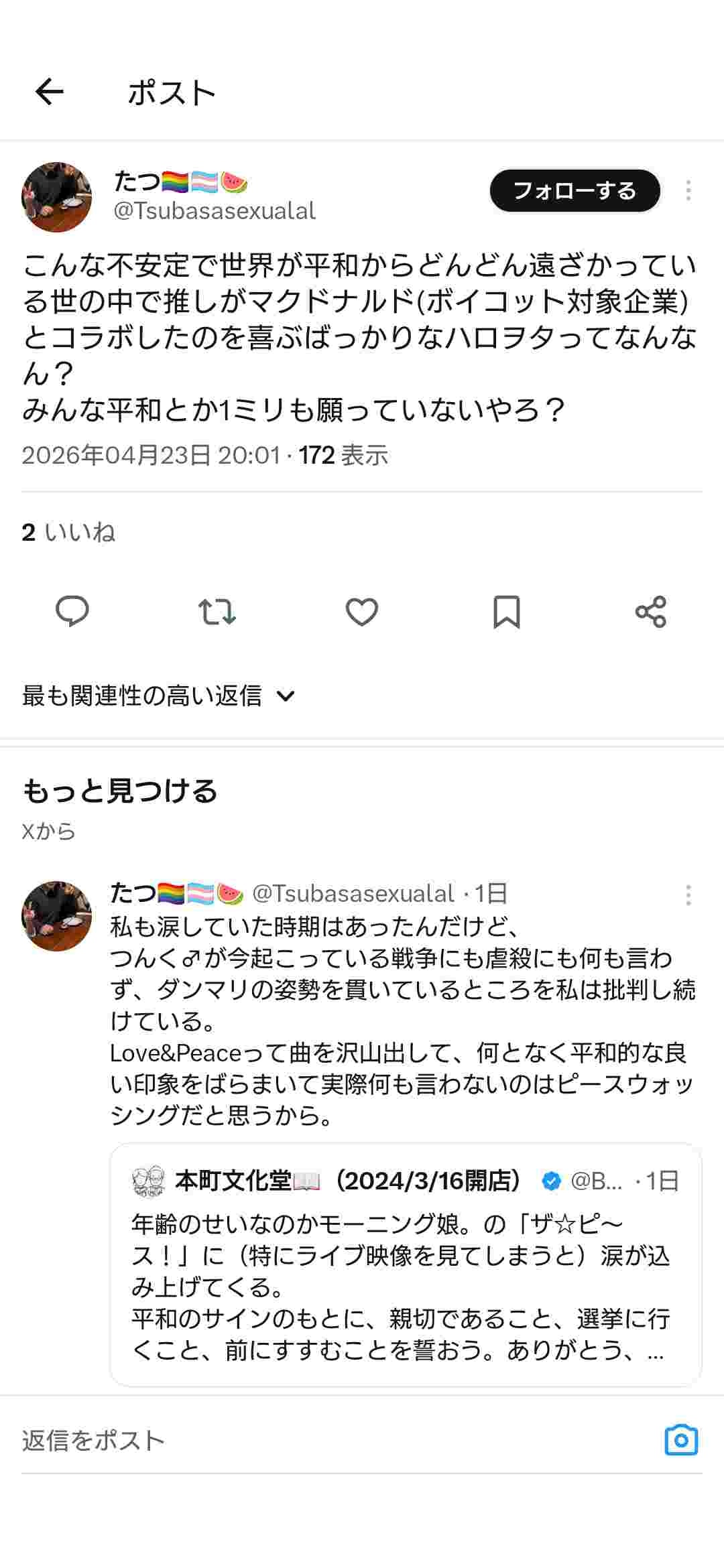Tap the フォローする follow button

click(x=575, y=191)
